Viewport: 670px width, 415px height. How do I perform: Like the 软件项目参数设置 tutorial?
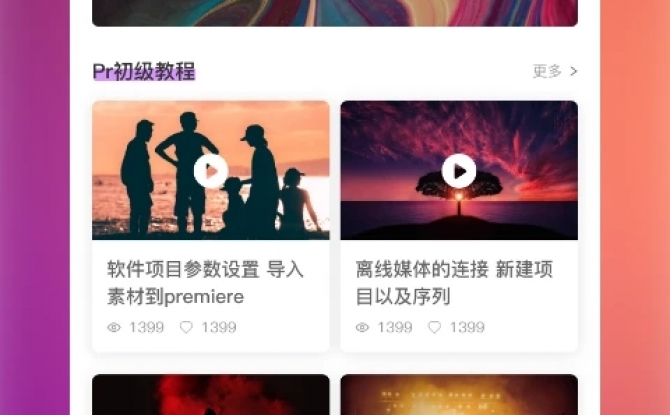point(186,327)
